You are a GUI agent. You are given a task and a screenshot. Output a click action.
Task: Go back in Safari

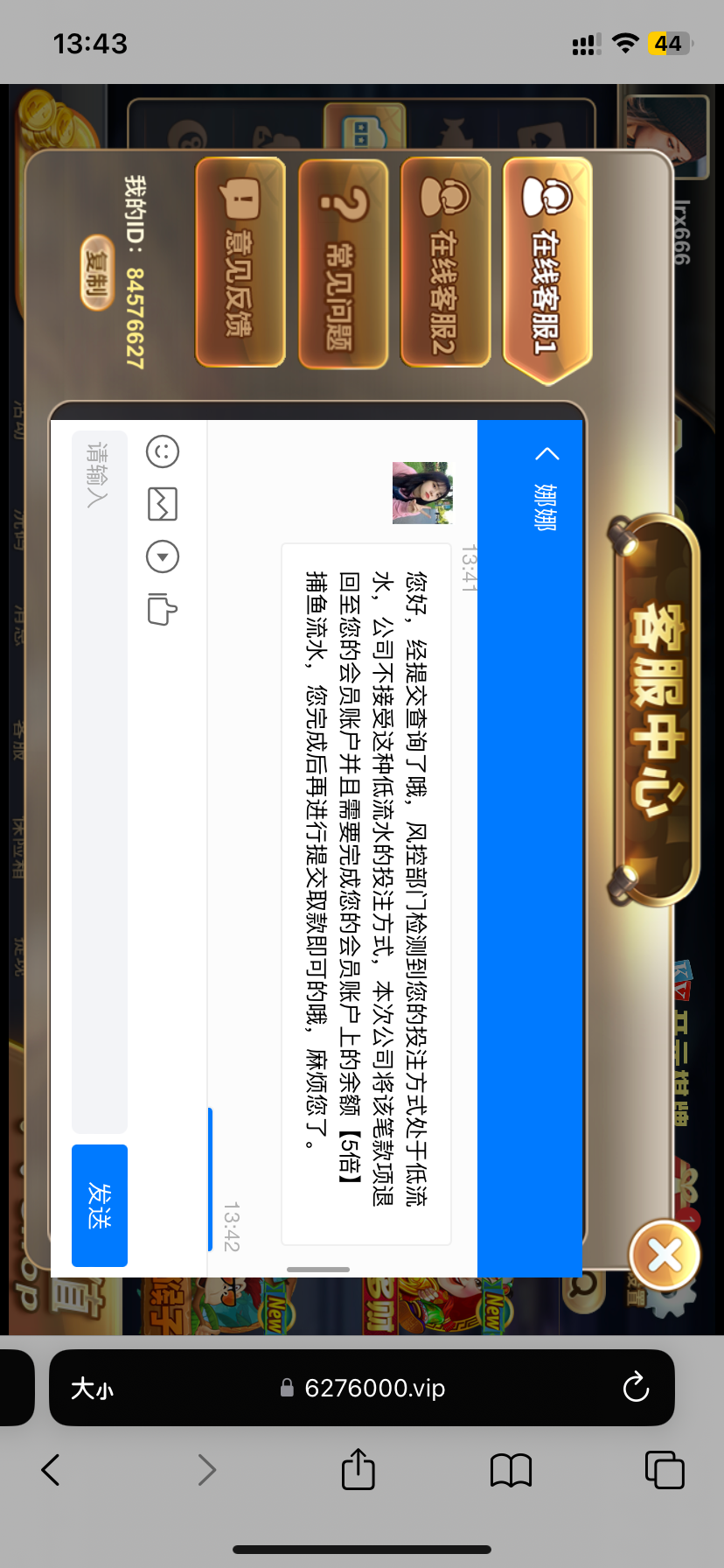coord(51,1470)
